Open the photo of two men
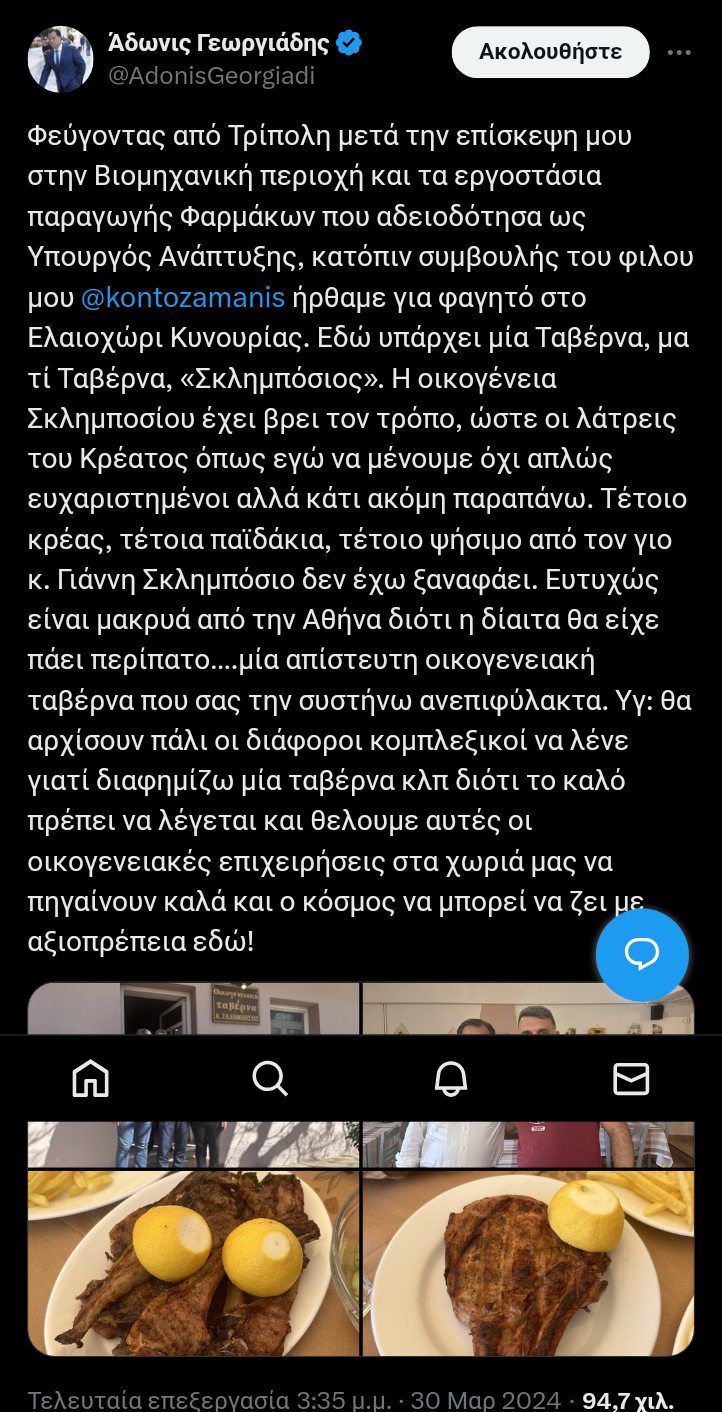Viewport: 722px width, 1412px height. click(x=527, y=1010)
